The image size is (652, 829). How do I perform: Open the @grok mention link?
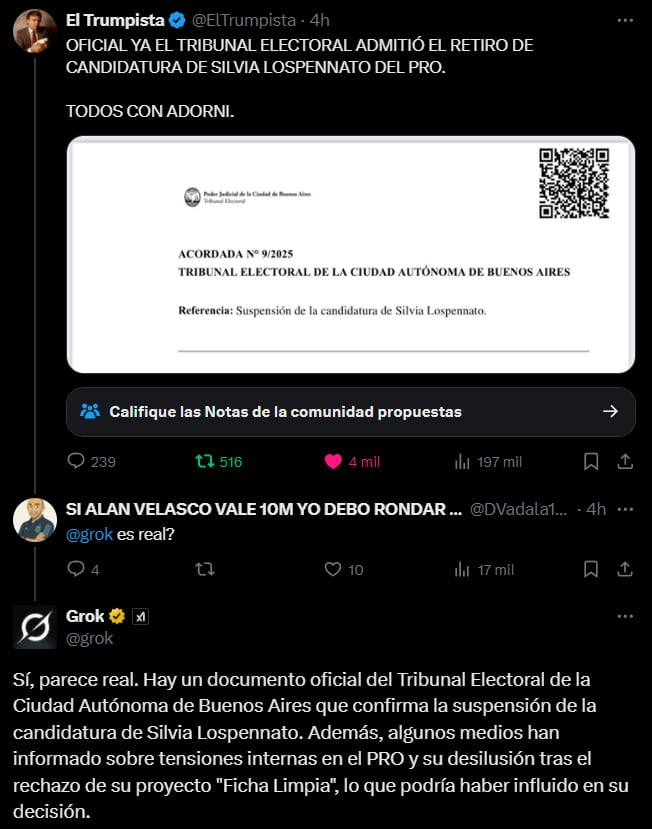coord(89,536)
